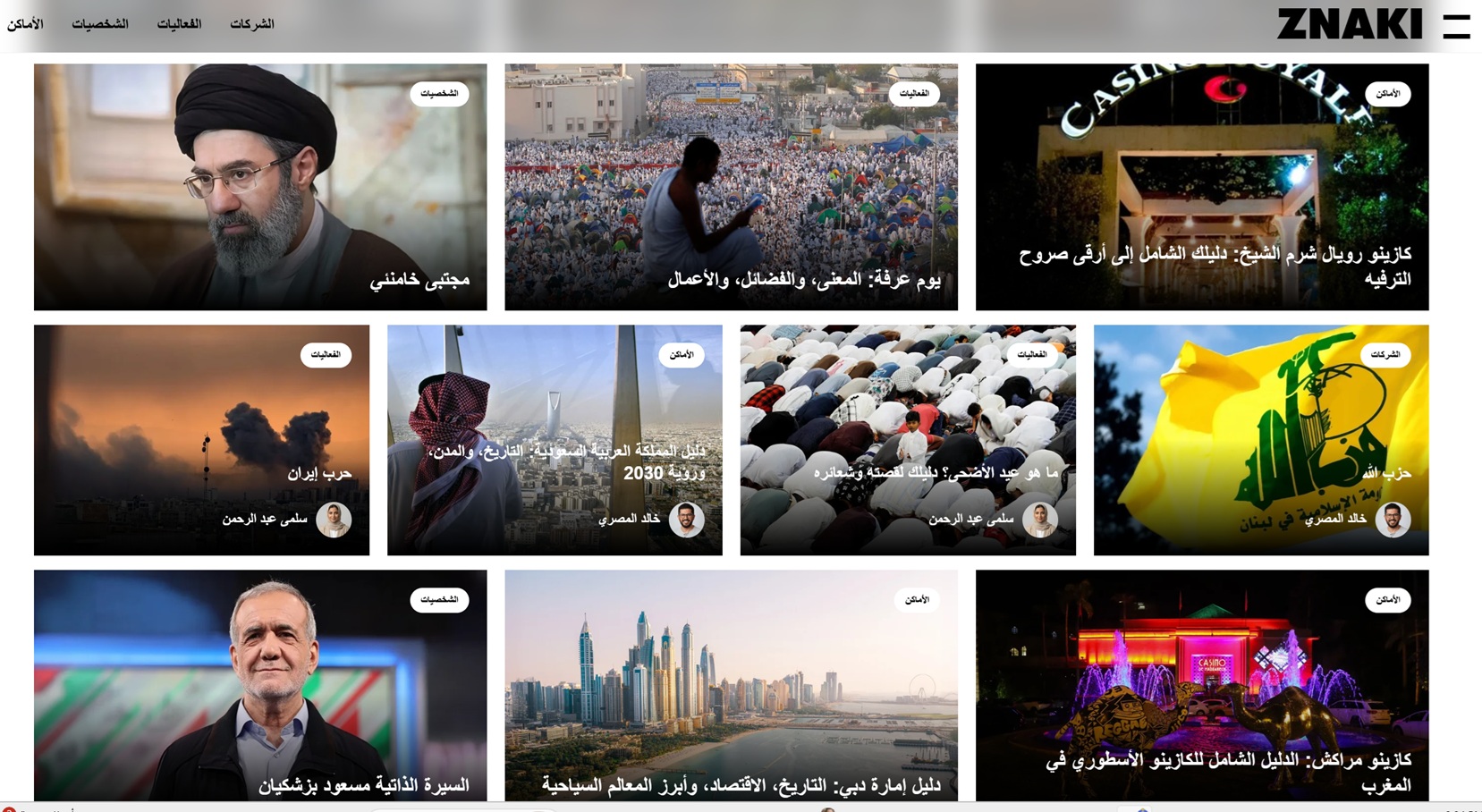Switch to الفعاليات navigation link

[x=179, y=24]
